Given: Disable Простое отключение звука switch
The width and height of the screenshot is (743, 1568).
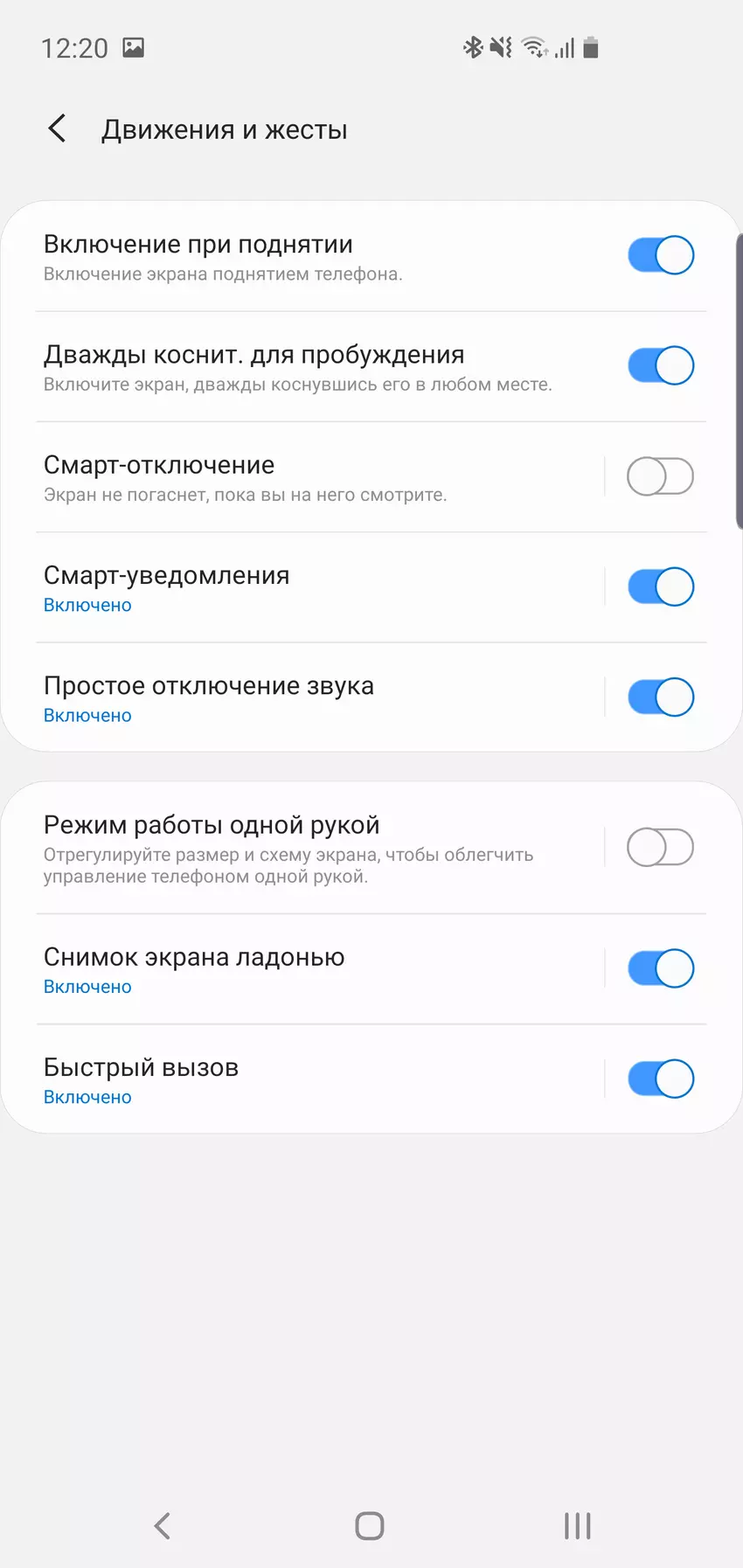Looking at the screenshot, I should 660,697.
